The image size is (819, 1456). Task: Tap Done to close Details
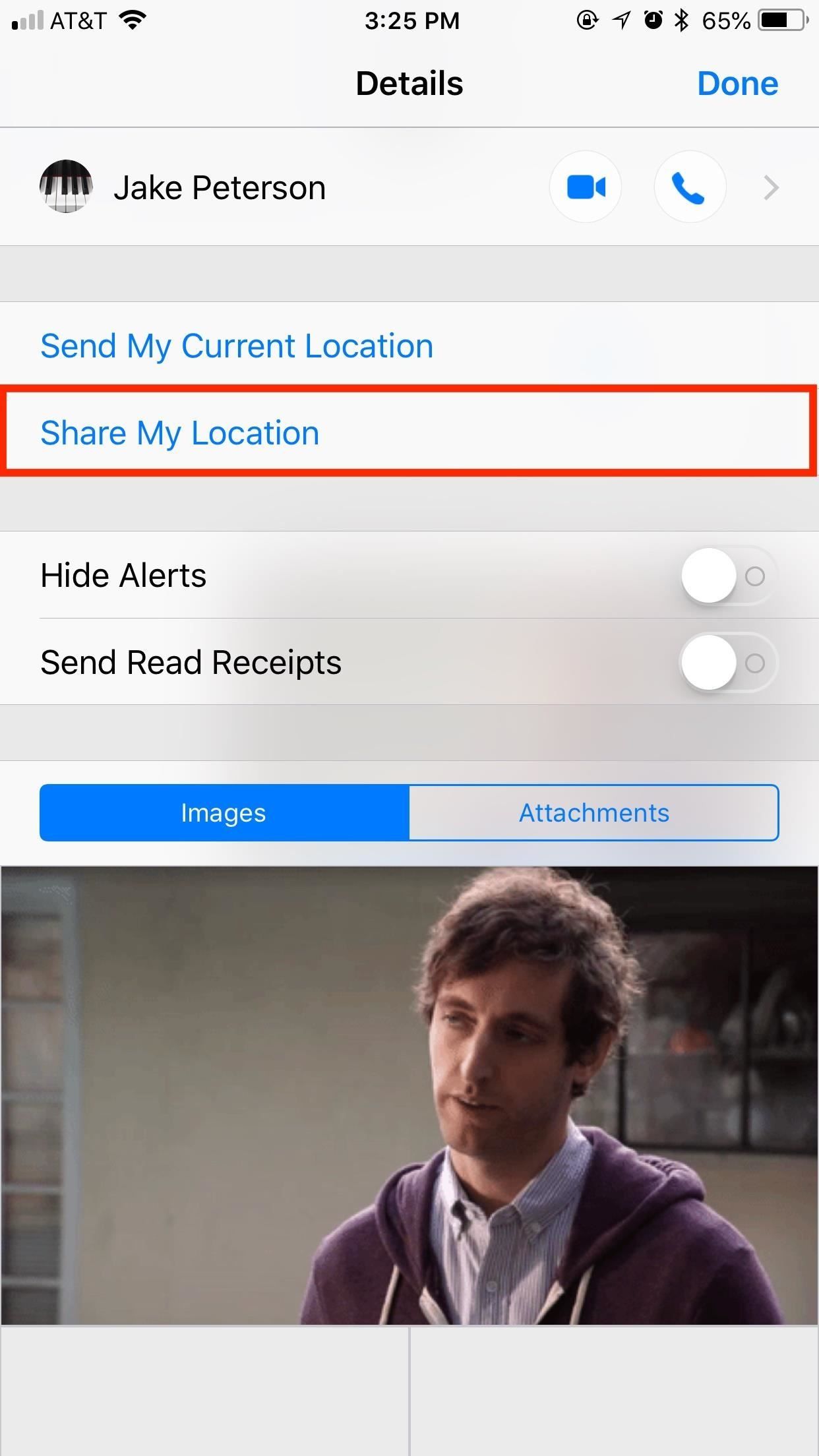(x=737, y=84)
